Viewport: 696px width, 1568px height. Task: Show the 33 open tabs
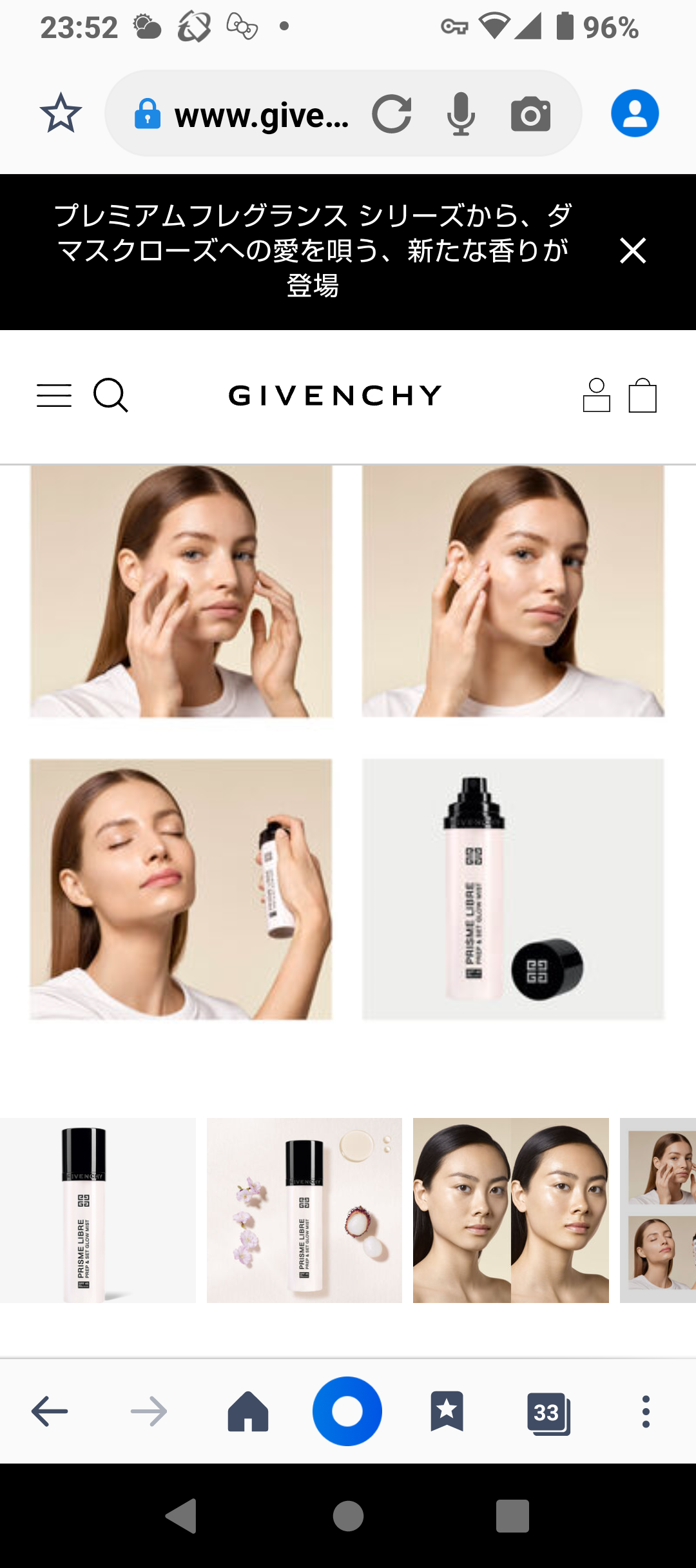[x=548, y=1413]
